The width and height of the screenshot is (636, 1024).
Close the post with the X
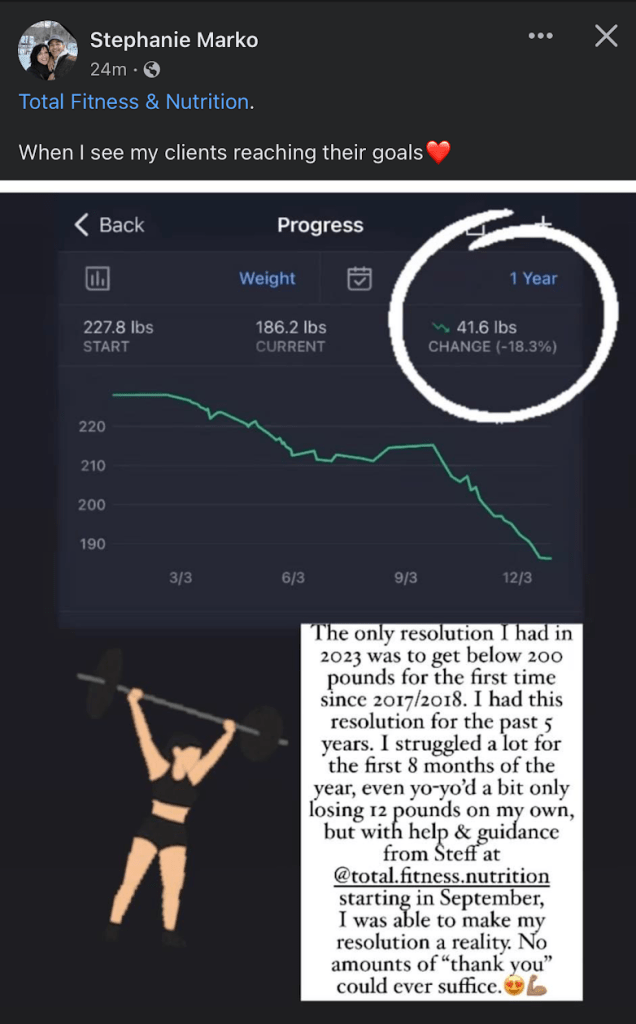(606, 37)
